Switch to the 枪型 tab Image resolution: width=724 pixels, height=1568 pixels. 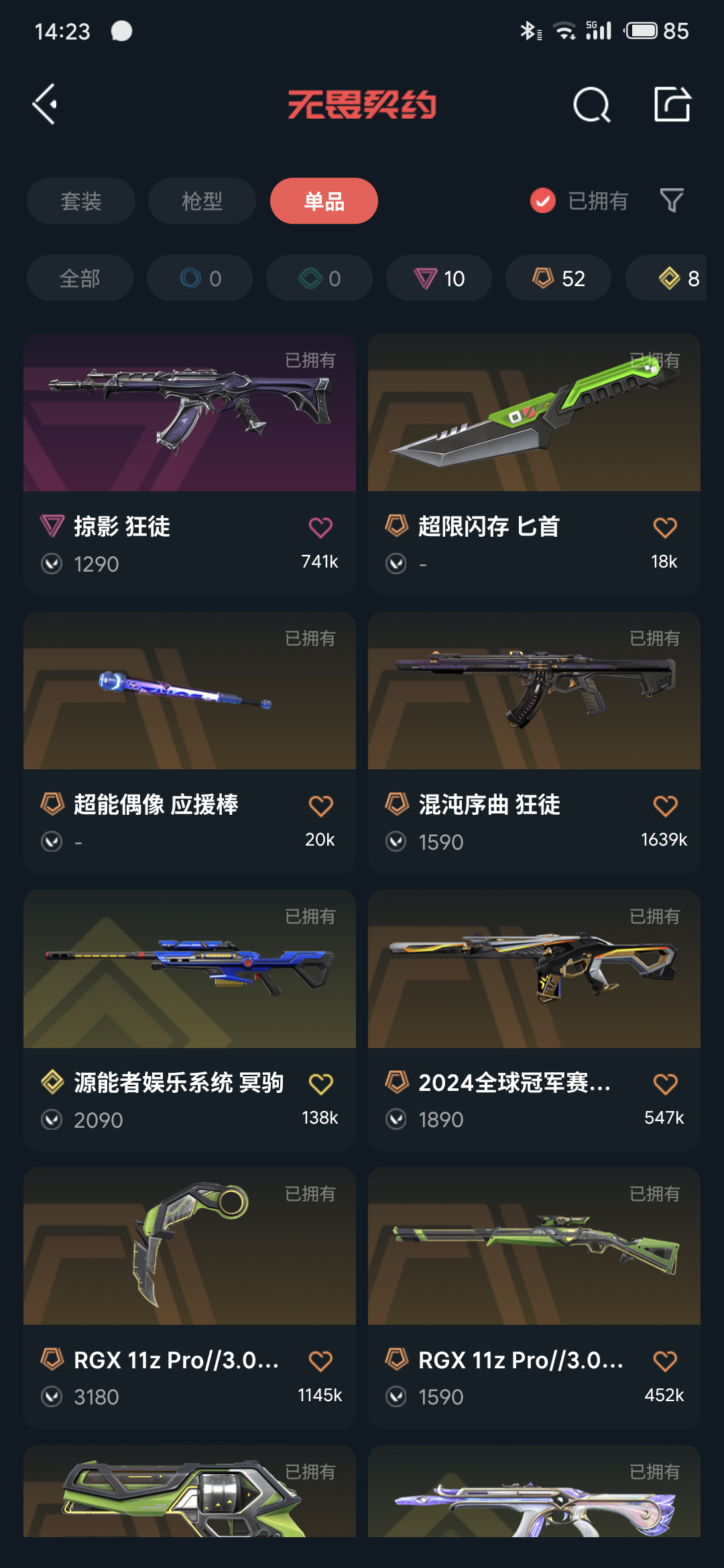coord(202,201)
